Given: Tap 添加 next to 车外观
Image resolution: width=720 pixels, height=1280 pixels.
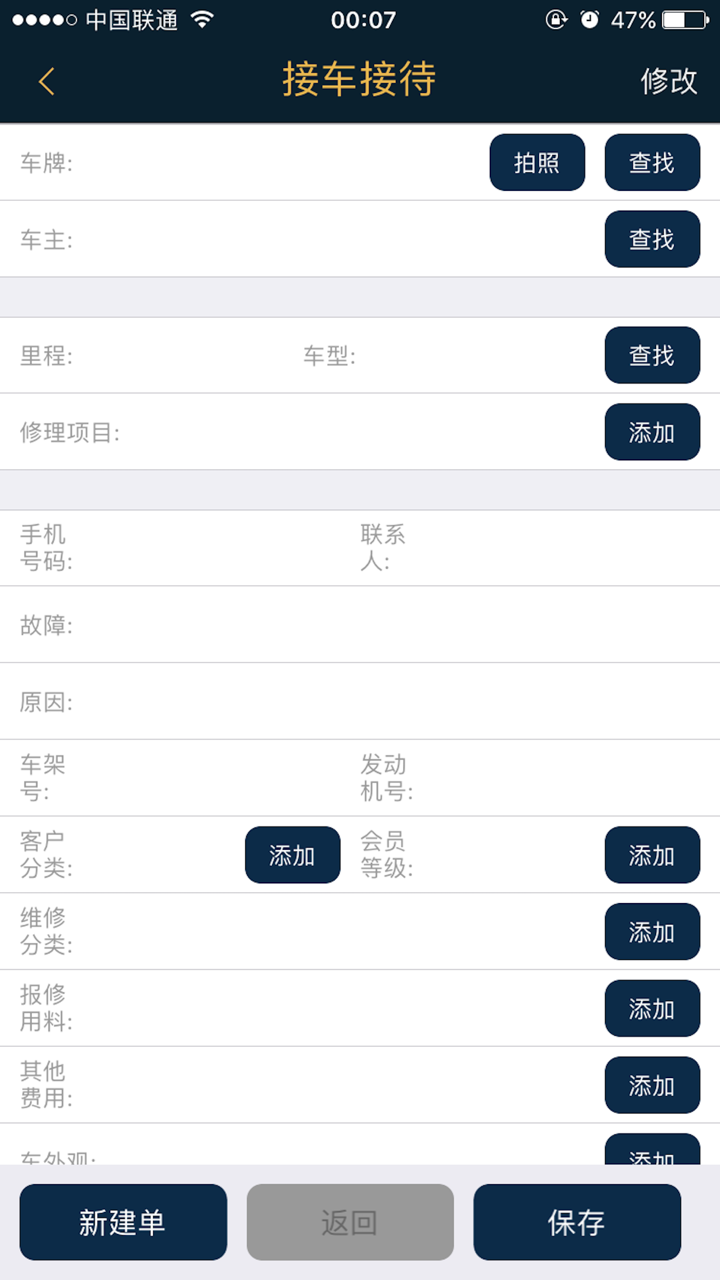Looking at the screenshot, I should 652,1155.
